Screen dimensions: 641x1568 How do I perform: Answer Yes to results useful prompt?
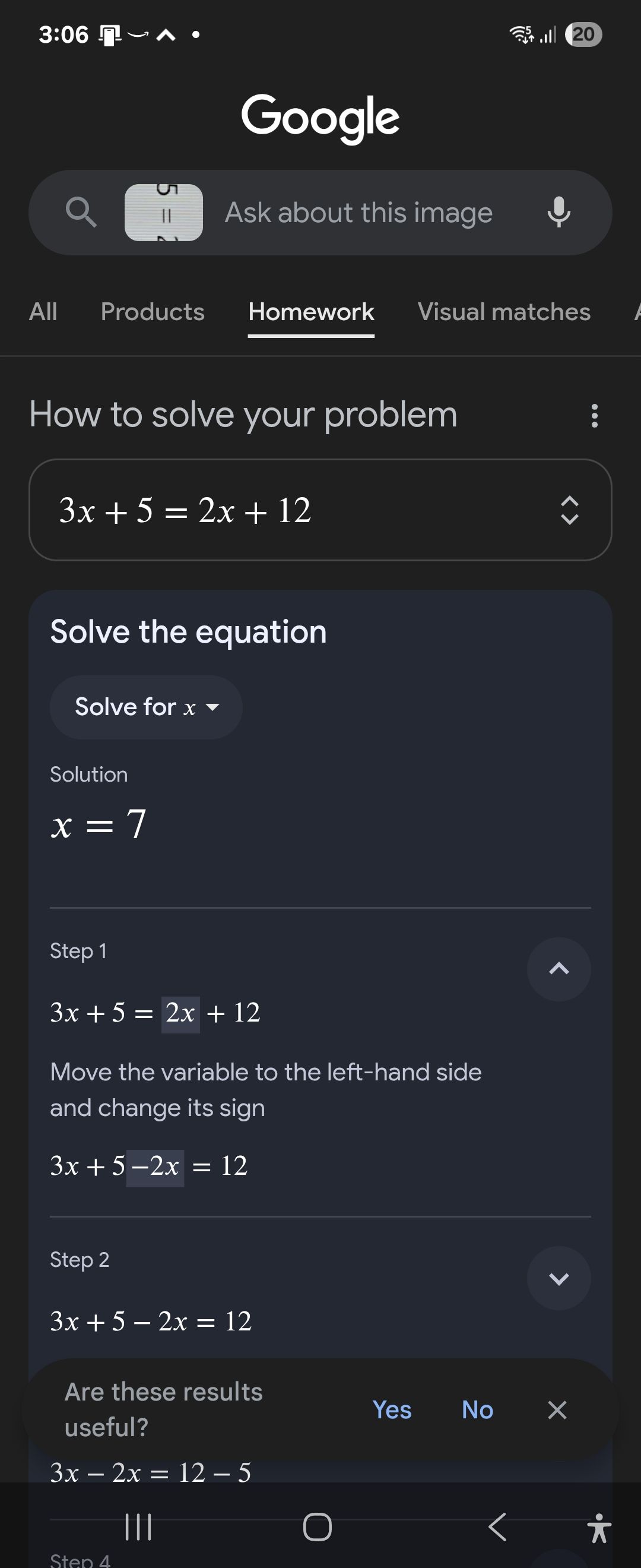(392, 1410)
